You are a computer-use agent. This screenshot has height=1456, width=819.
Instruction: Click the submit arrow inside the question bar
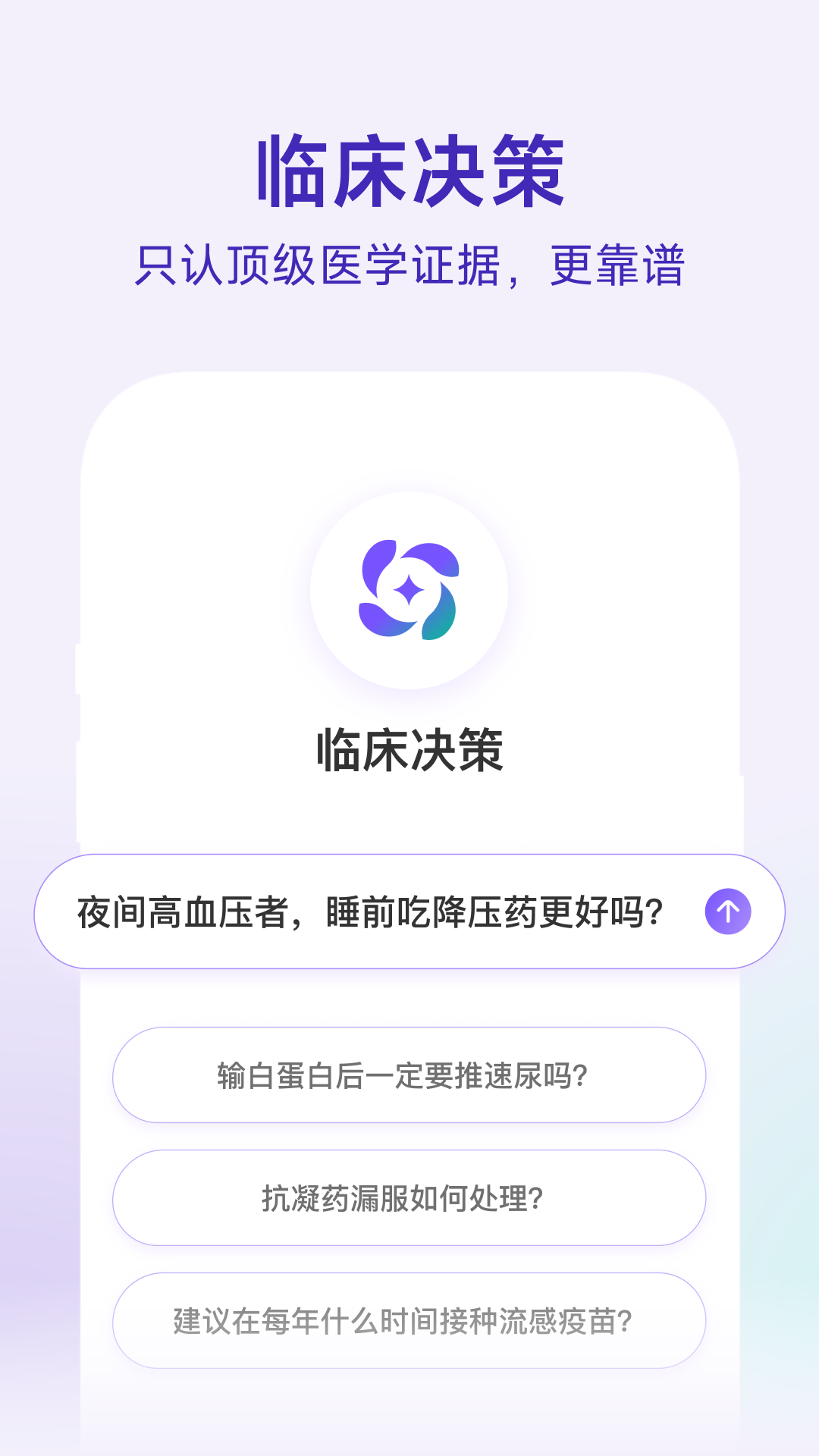coord(729,912)
